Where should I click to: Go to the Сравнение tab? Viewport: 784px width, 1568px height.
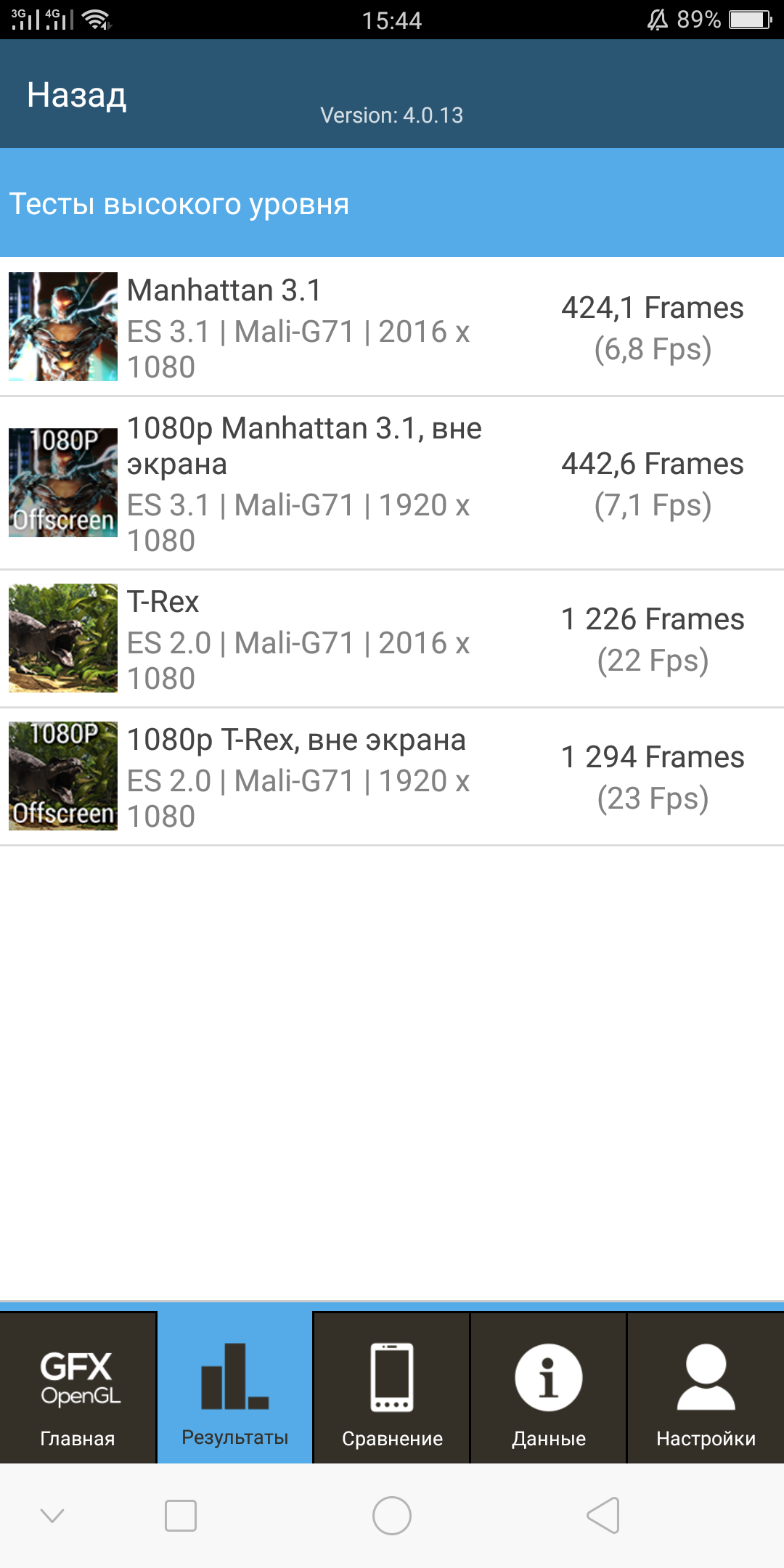pos(392,1388)
